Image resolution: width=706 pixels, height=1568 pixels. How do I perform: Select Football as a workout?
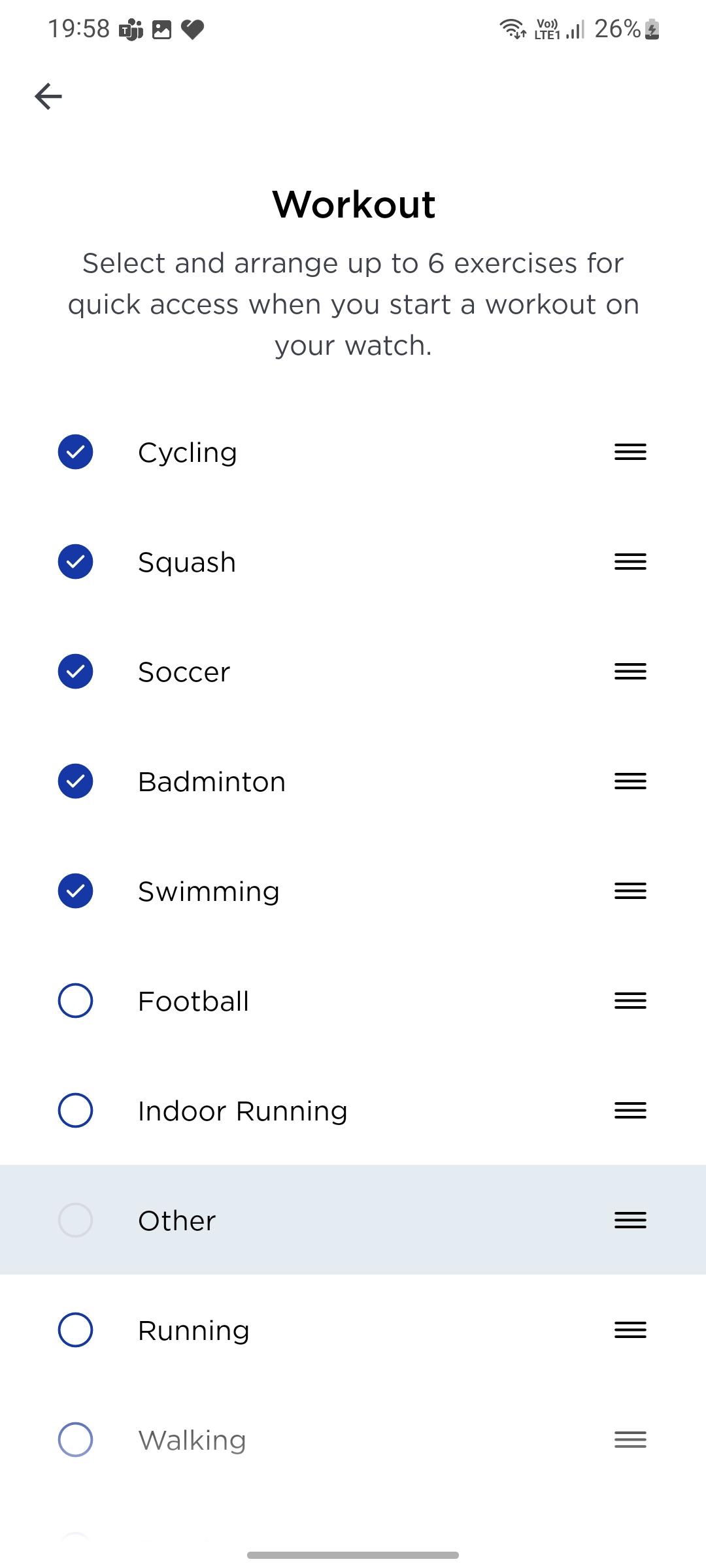click(75, 1001)
